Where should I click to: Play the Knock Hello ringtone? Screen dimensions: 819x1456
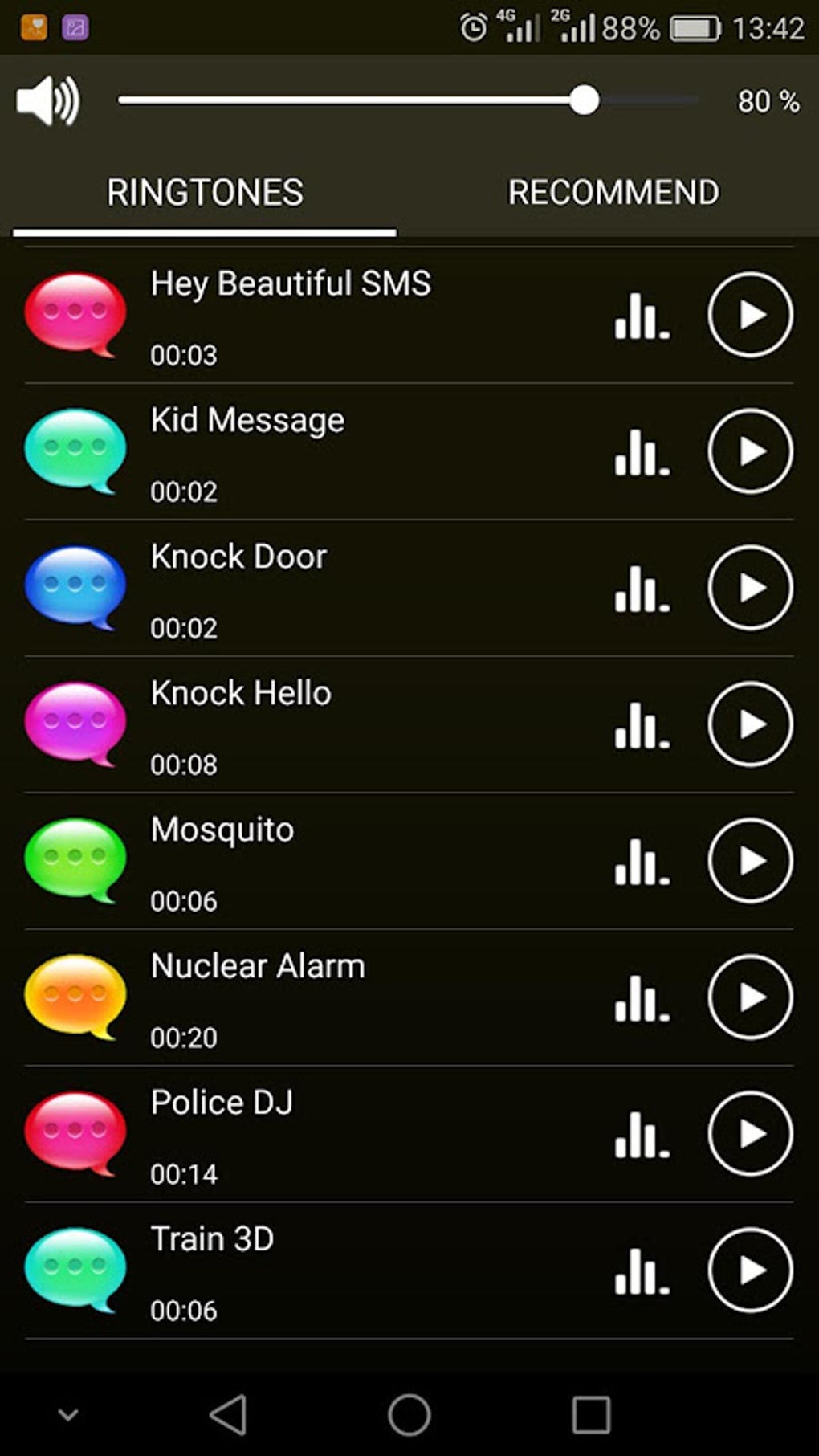tap(750, 724)
